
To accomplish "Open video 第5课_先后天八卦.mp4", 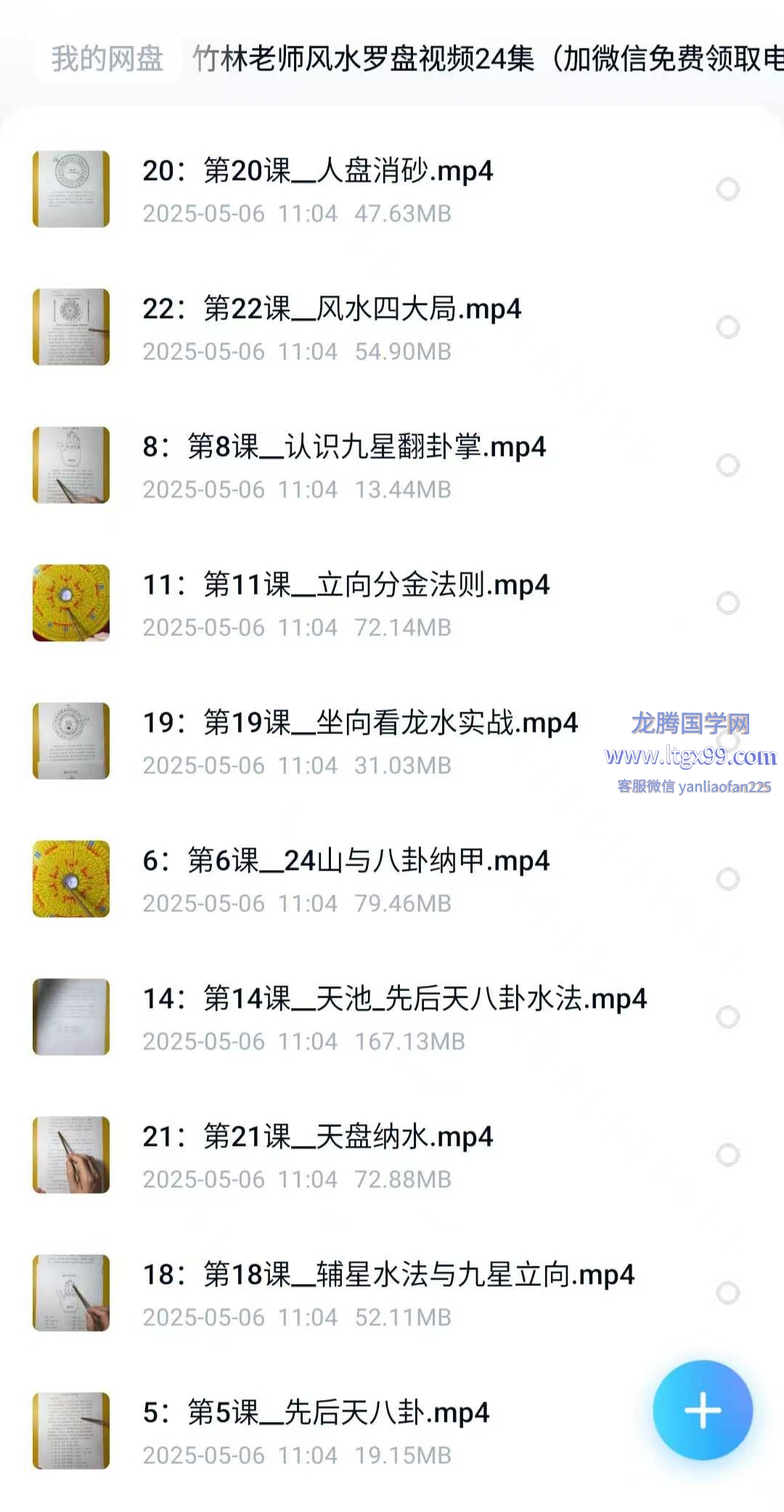I will coord(315,1413).
